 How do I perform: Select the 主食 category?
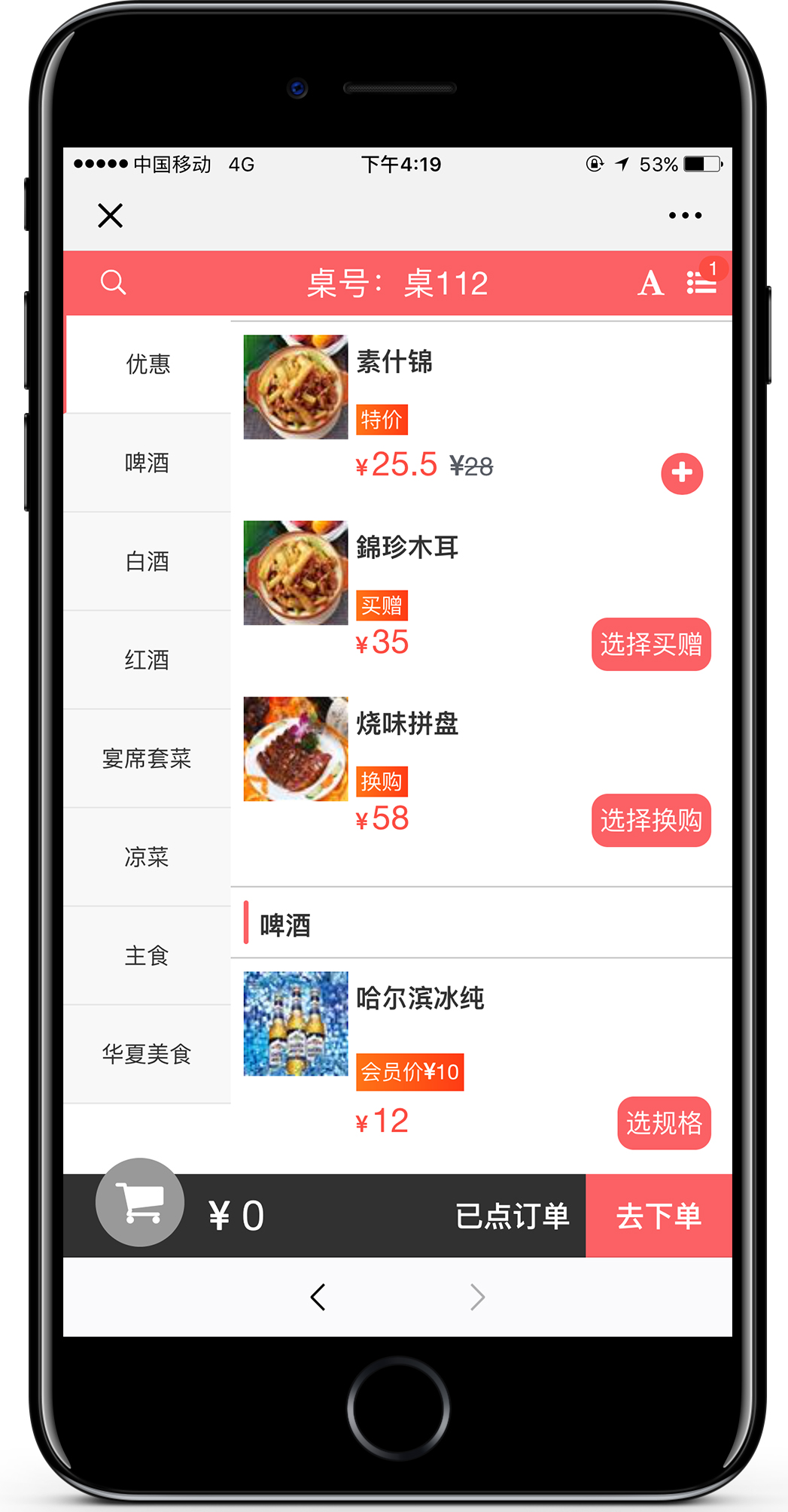click(x=148, y=955)
